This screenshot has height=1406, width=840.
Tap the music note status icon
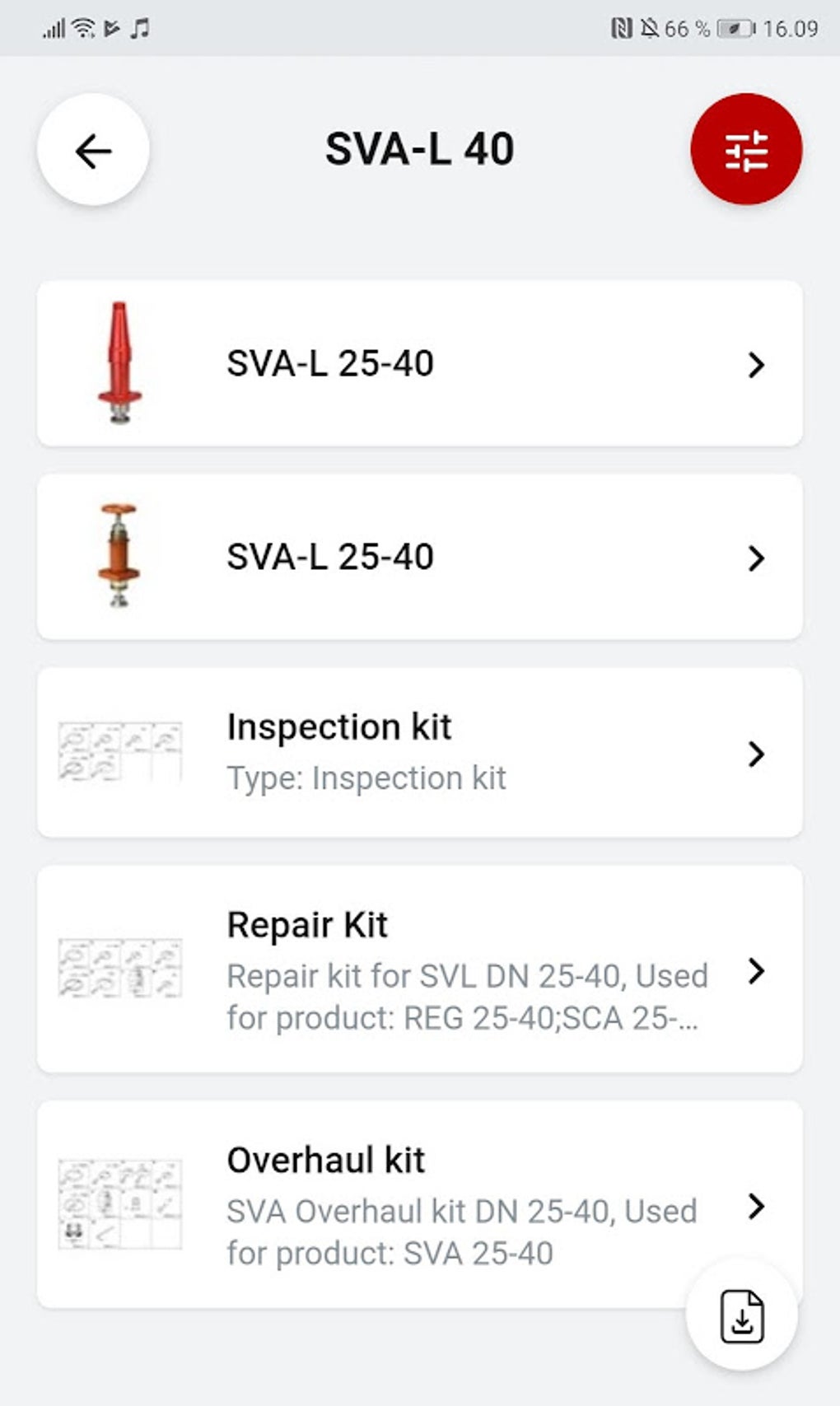[138, 28]
